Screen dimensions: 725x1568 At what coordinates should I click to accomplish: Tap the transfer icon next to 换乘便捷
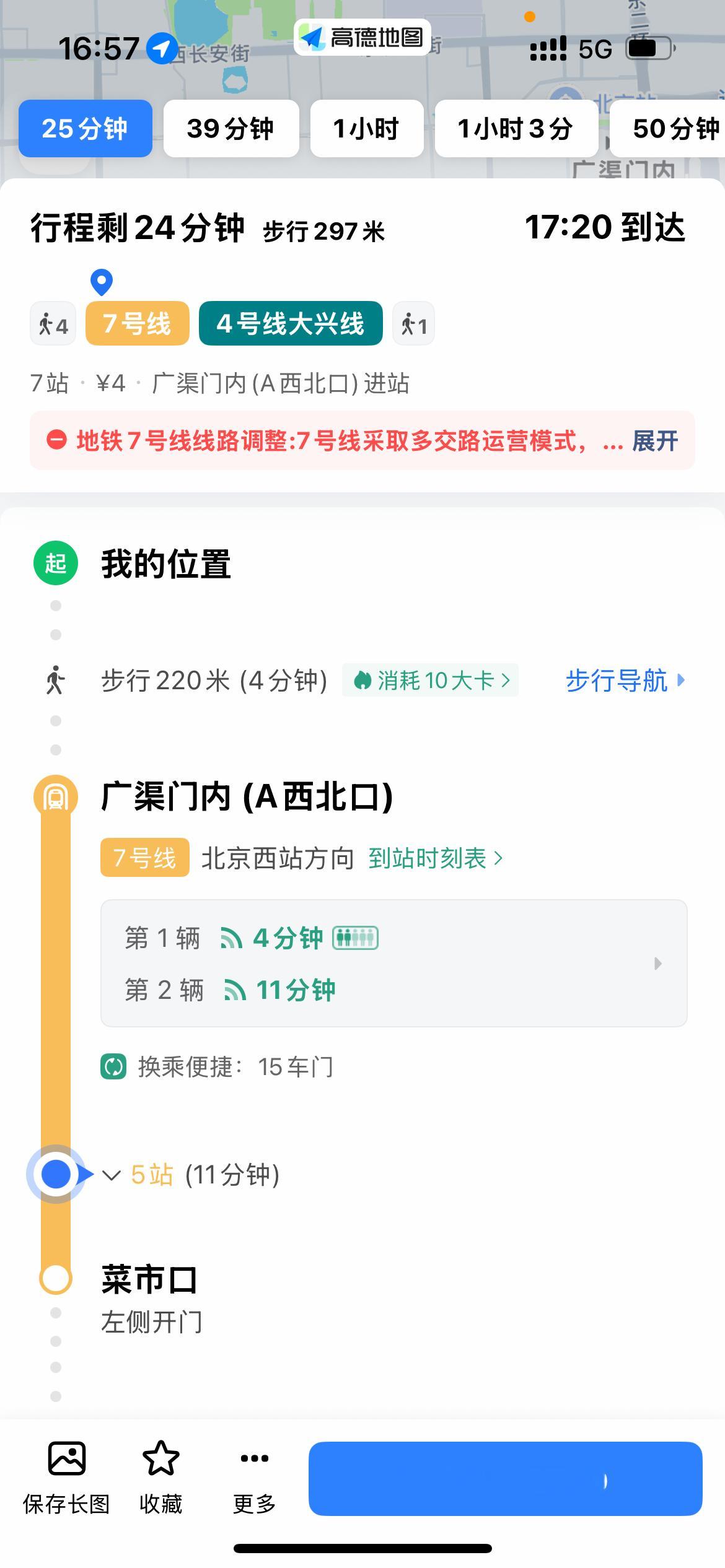tap(112, 1066)
